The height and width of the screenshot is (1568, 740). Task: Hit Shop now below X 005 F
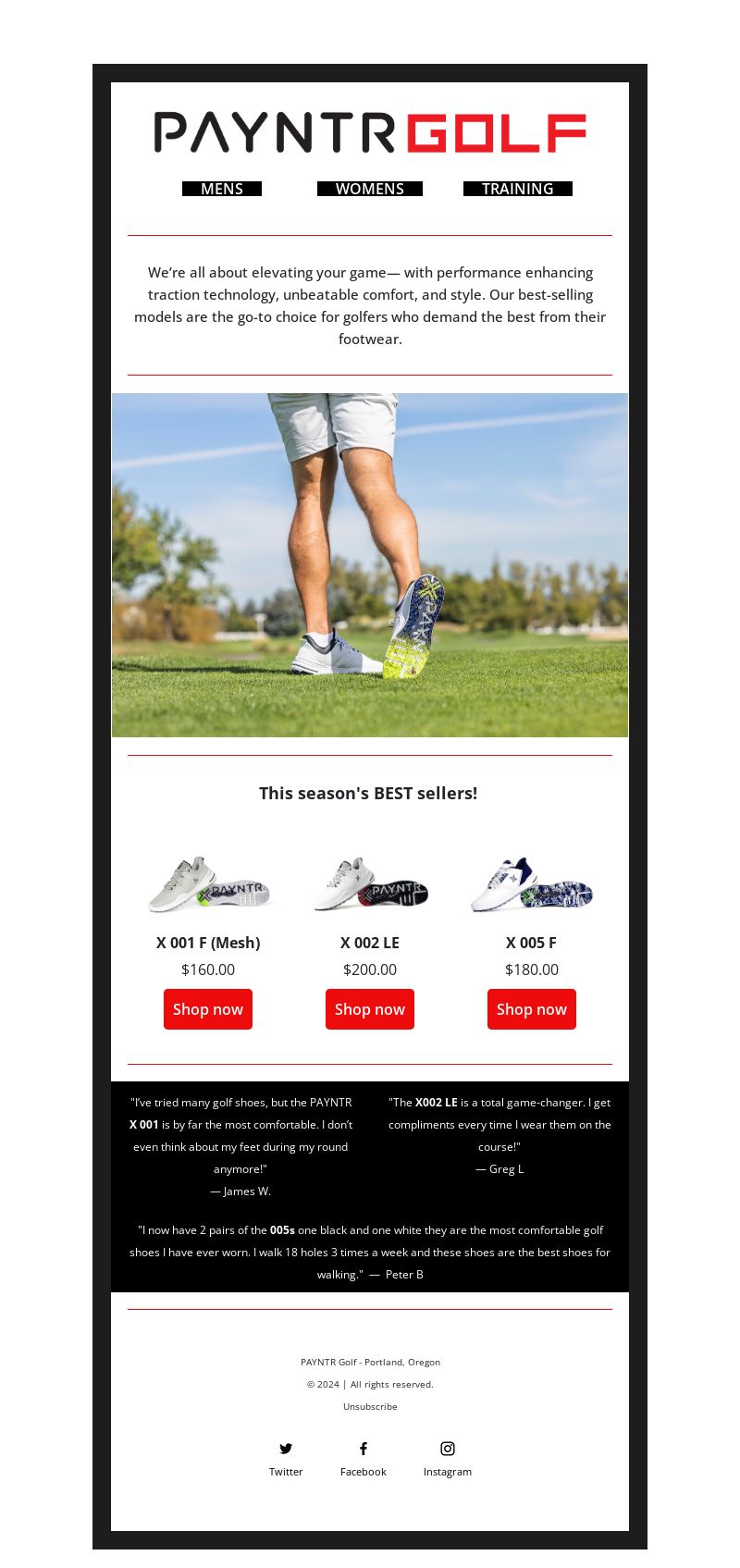532,1009
